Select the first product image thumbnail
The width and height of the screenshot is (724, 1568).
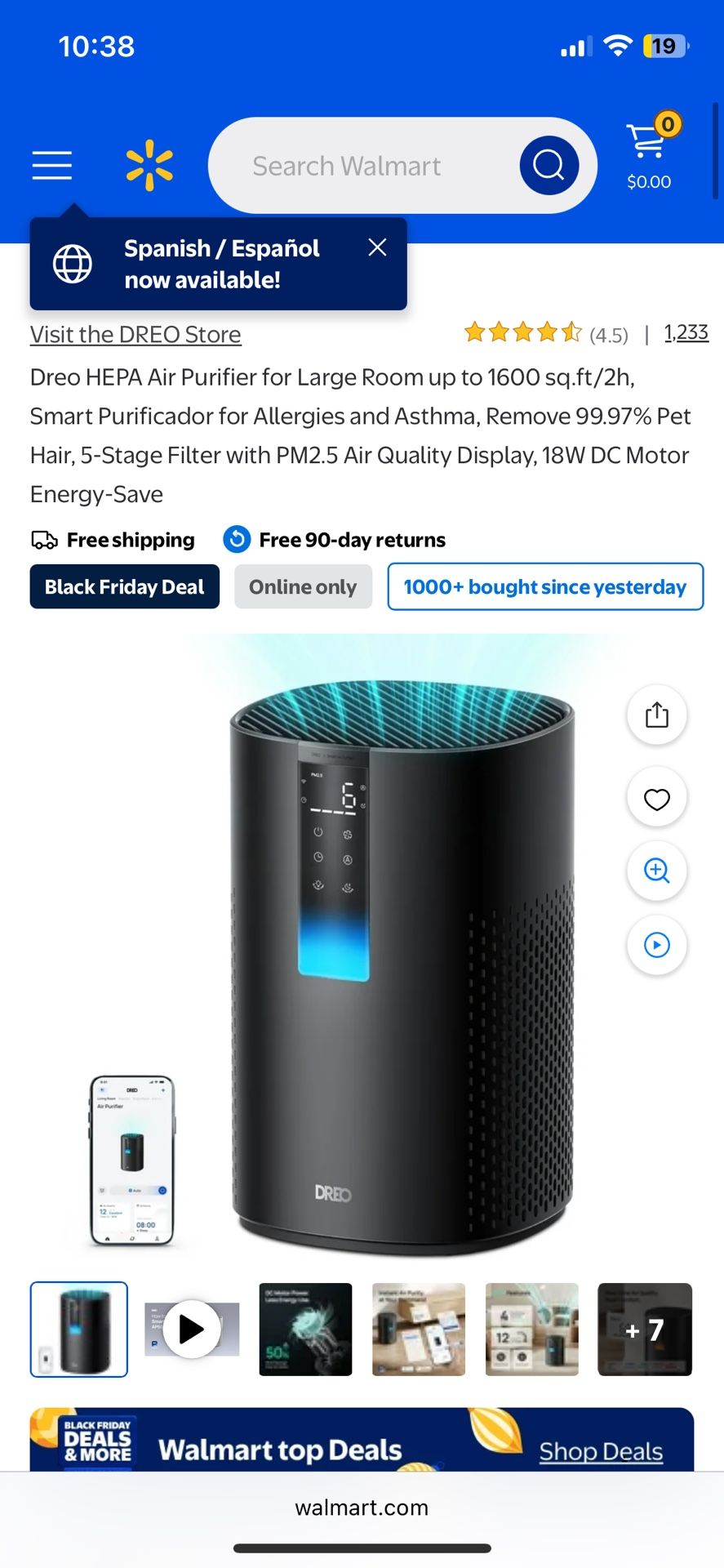point(78,1330)
